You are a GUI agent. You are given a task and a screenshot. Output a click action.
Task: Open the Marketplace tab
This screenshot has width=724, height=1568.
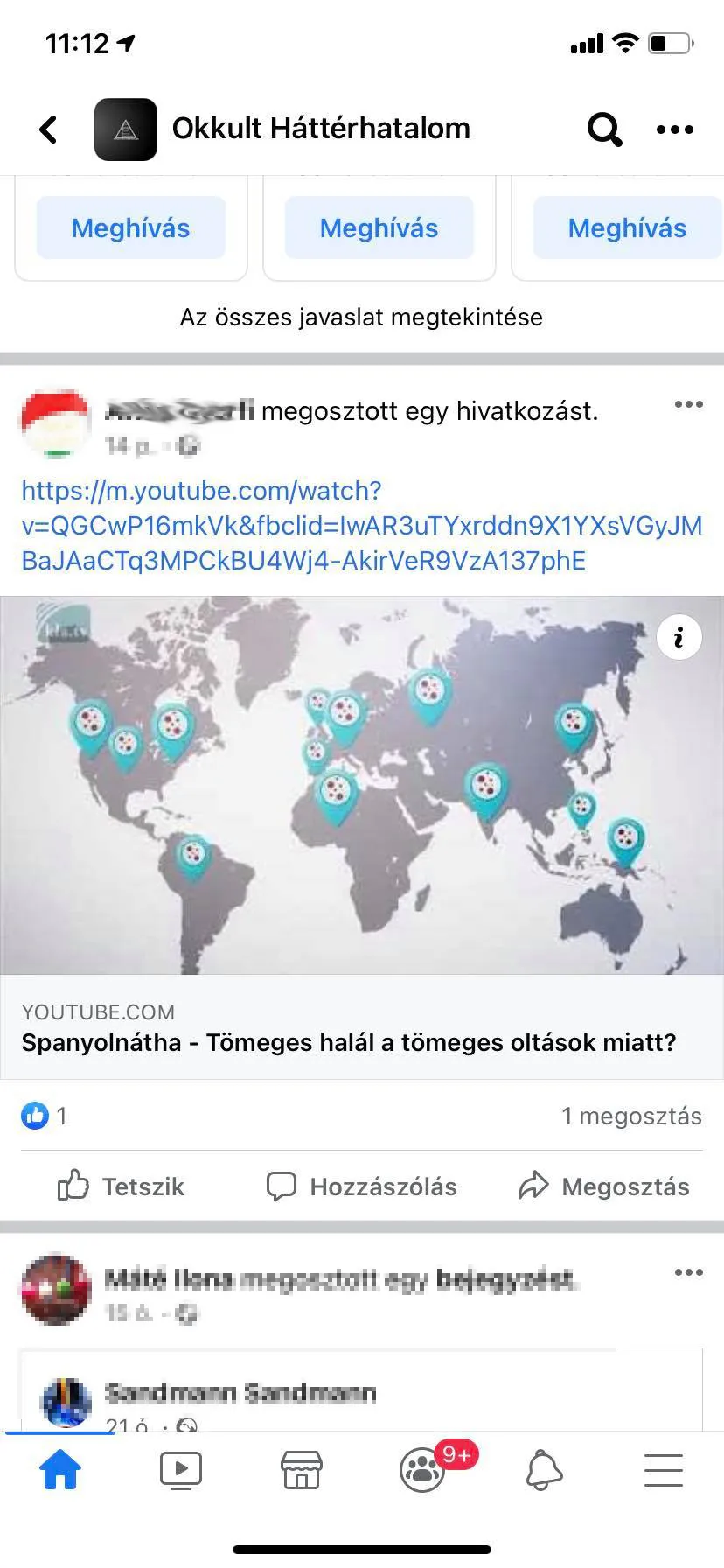click(x=302, y=1469)
